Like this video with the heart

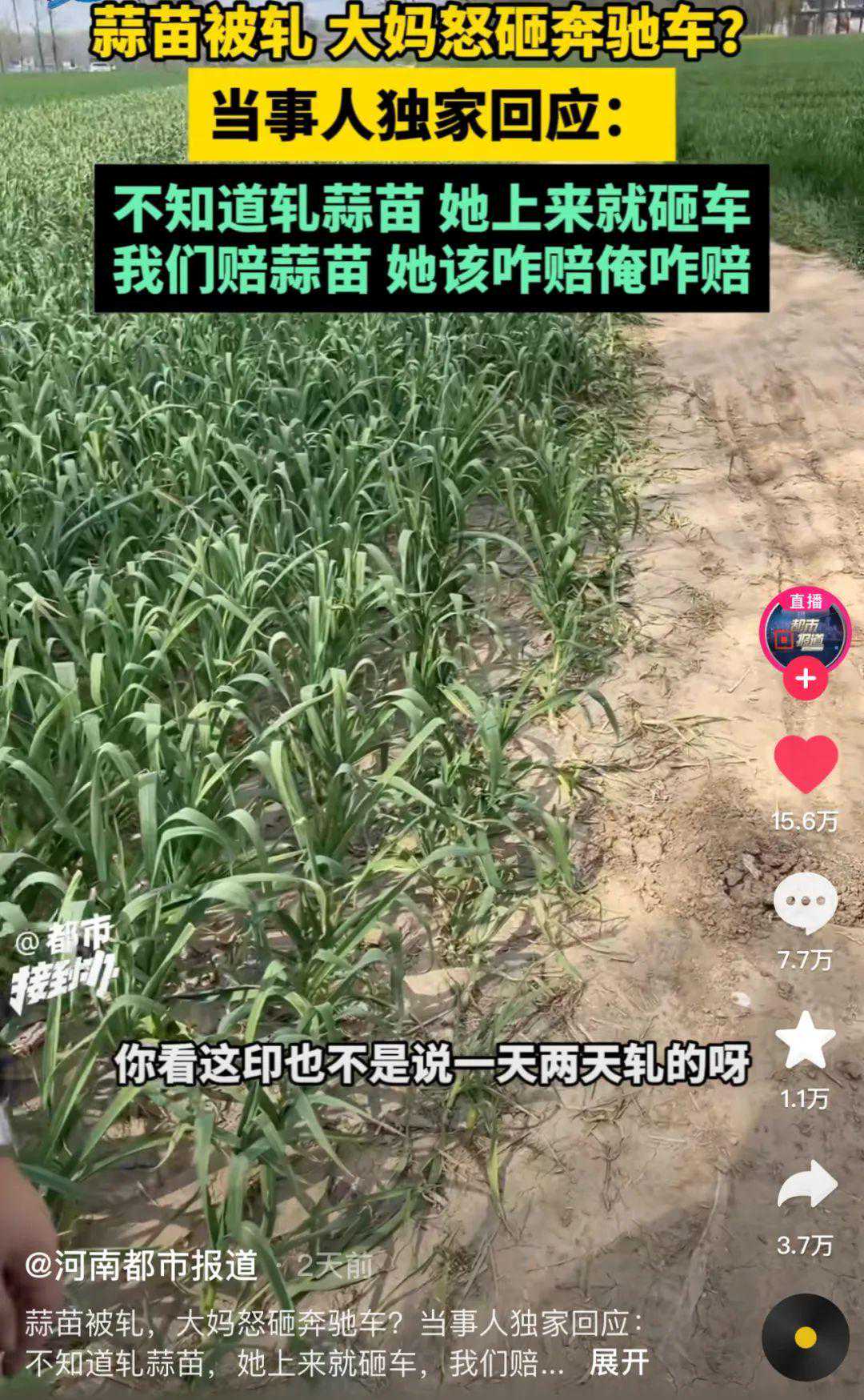(805, 764)
